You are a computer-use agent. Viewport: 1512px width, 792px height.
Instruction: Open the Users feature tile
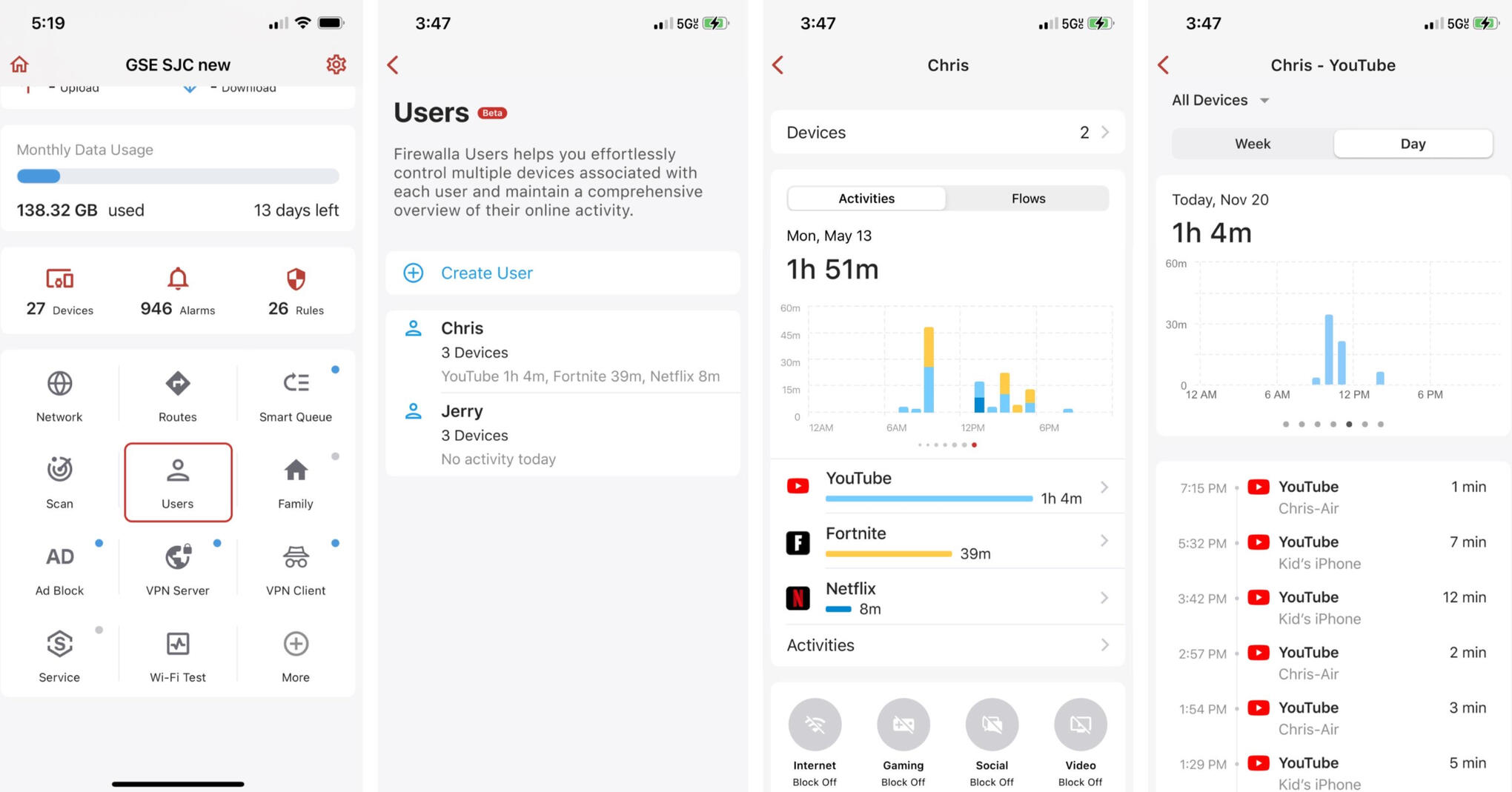[x=178, y=482]
